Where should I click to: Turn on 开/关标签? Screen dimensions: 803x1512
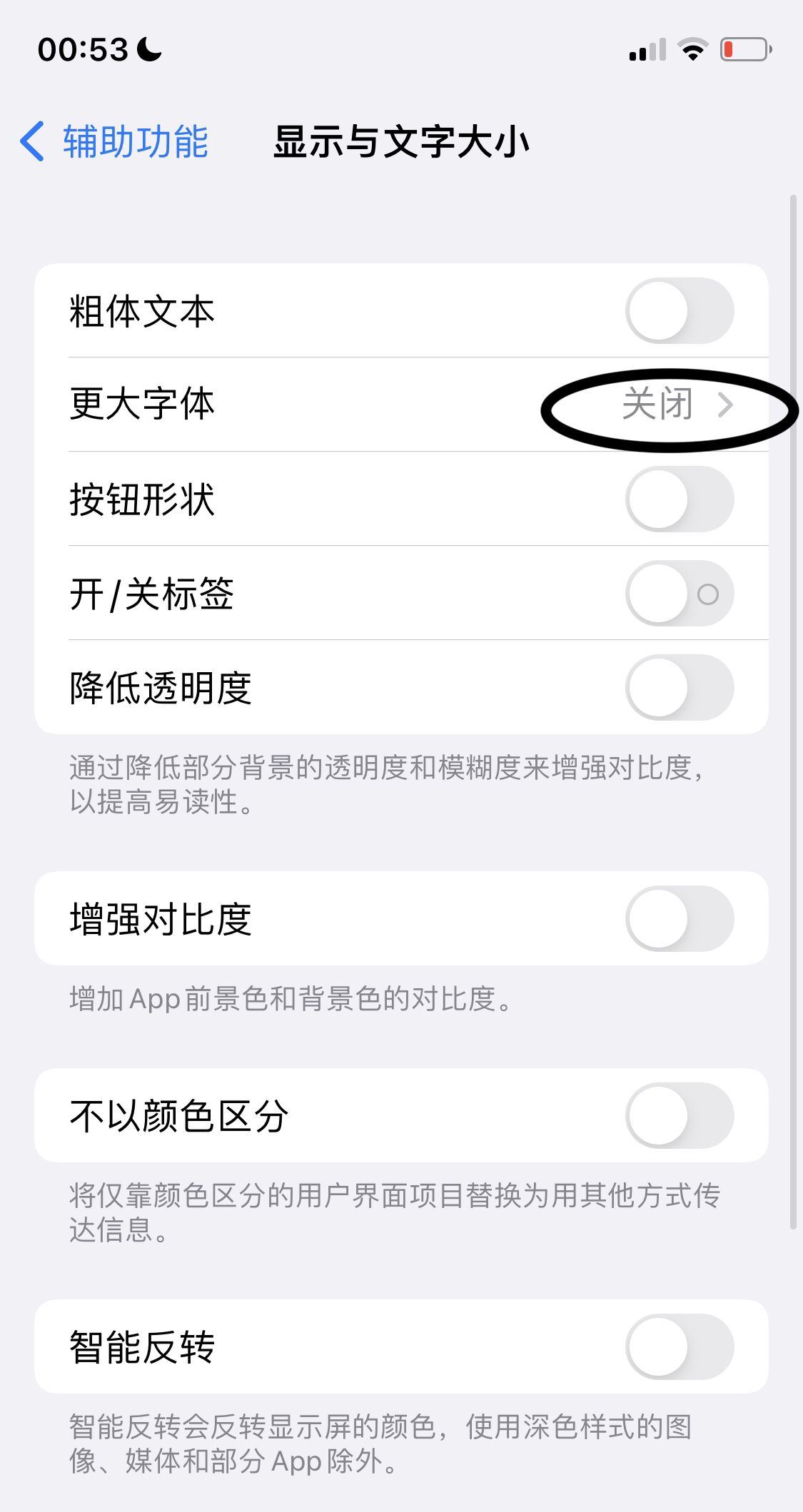tap(679, 594)
